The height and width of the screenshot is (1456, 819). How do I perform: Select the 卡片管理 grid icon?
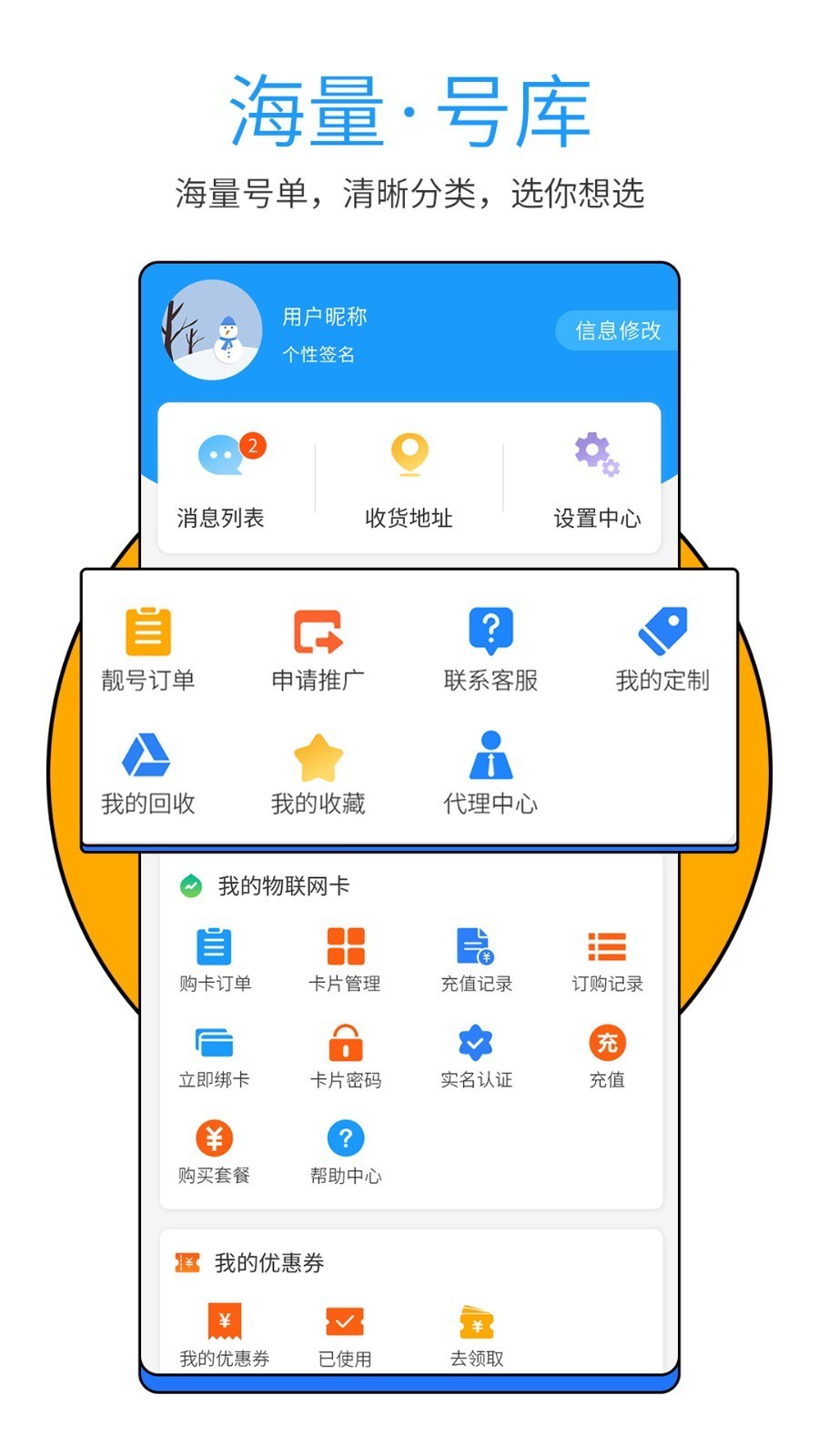click(346, 946)
